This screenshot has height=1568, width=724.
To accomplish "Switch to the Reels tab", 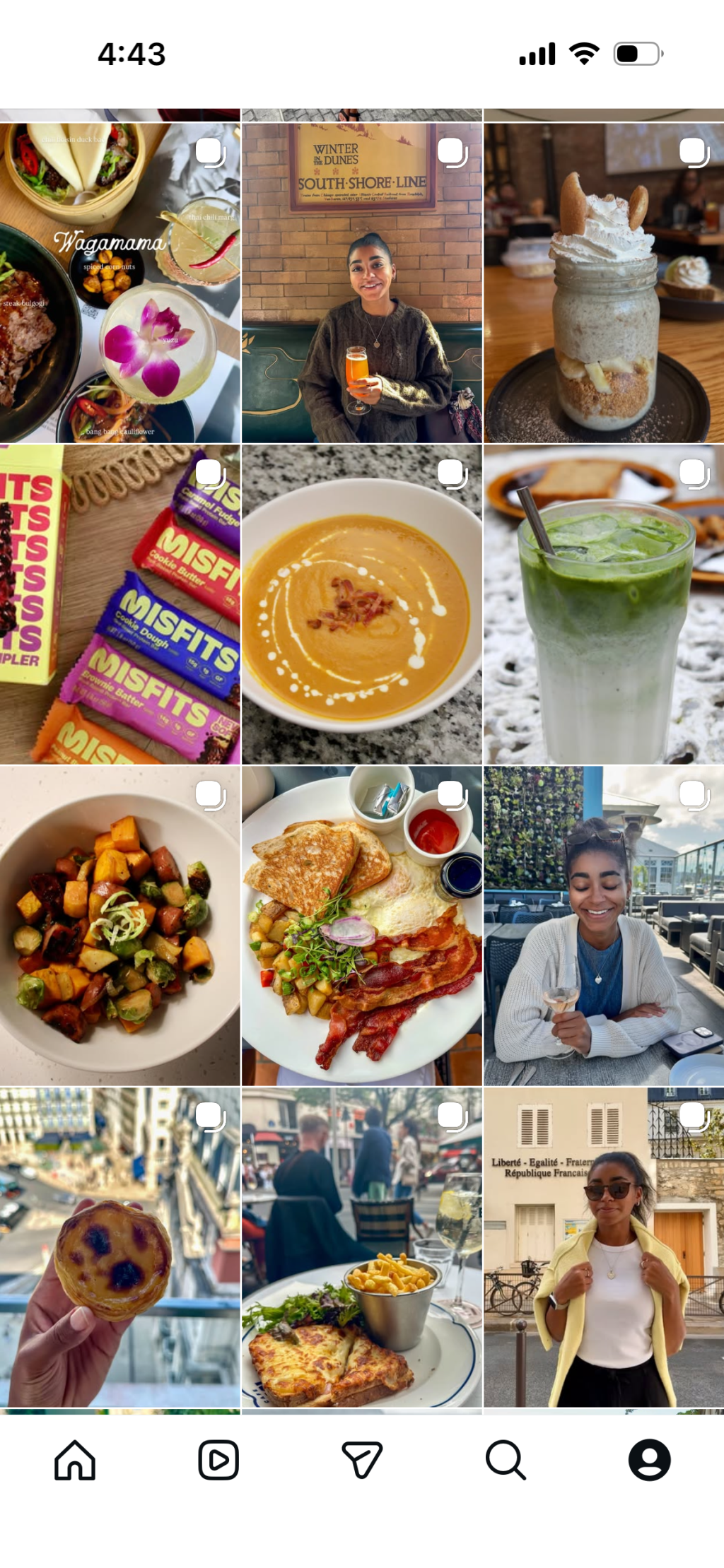I will (x=218, y=1460).
